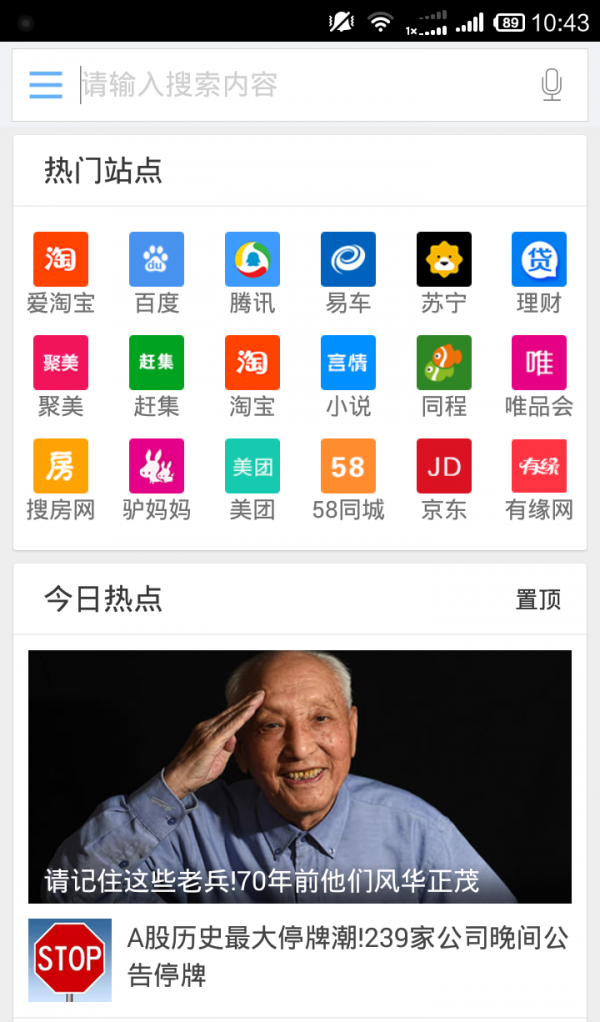Tap 置顶 in the 今日热点 header
Screen dimensions: 600x1022
pos(538,600)
